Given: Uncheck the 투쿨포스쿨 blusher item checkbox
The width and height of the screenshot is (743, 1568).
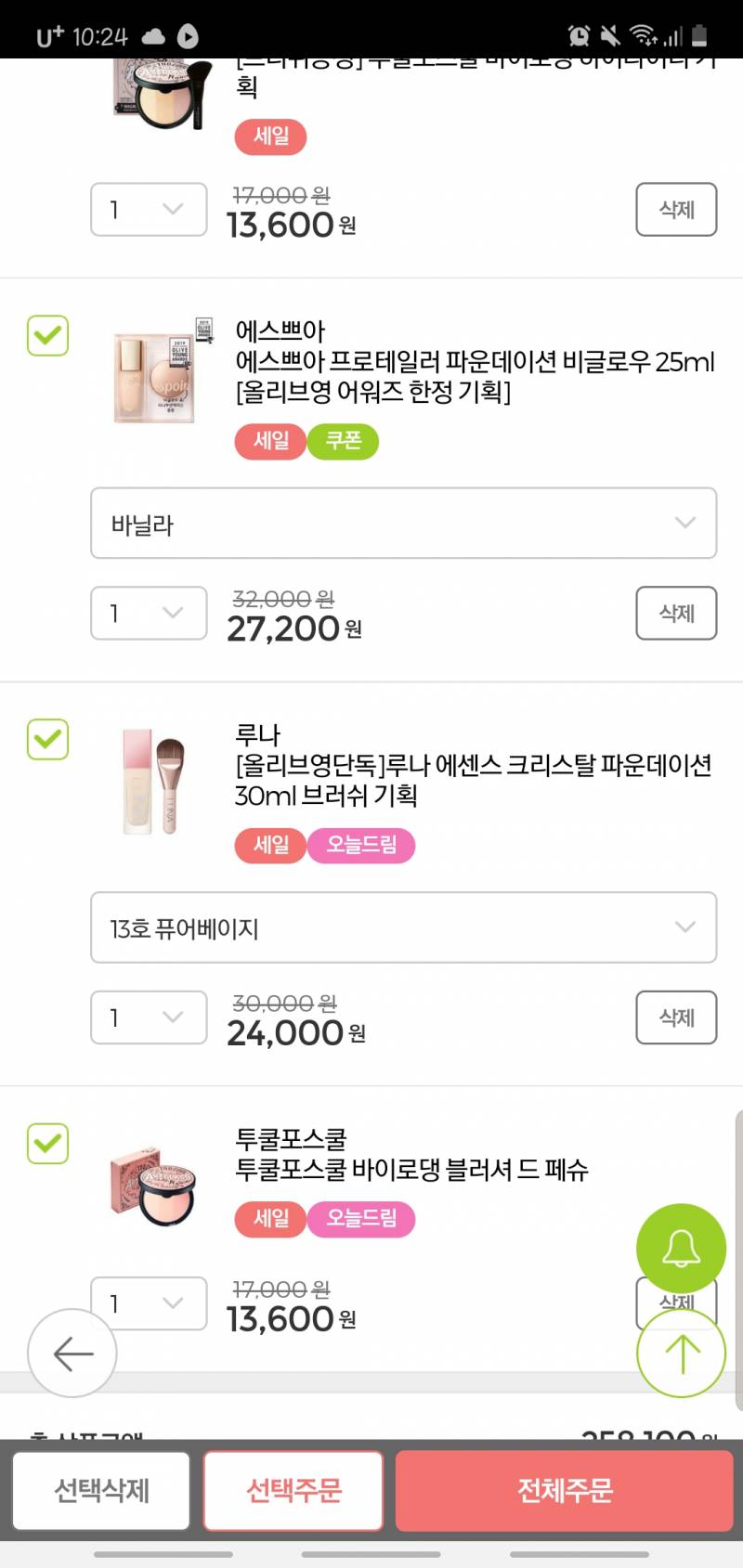Looking at the screenshot, I should [47, 1144].
